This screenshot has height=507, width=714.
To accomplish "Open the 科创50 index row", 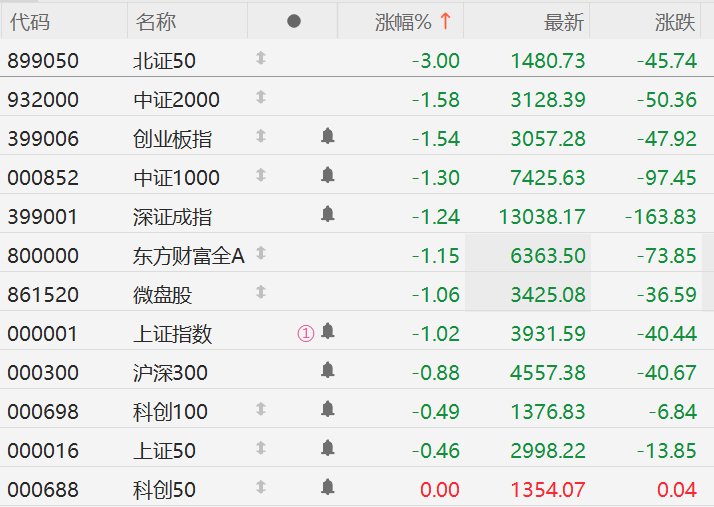I will pyautogui.click(x=164, y=489).
